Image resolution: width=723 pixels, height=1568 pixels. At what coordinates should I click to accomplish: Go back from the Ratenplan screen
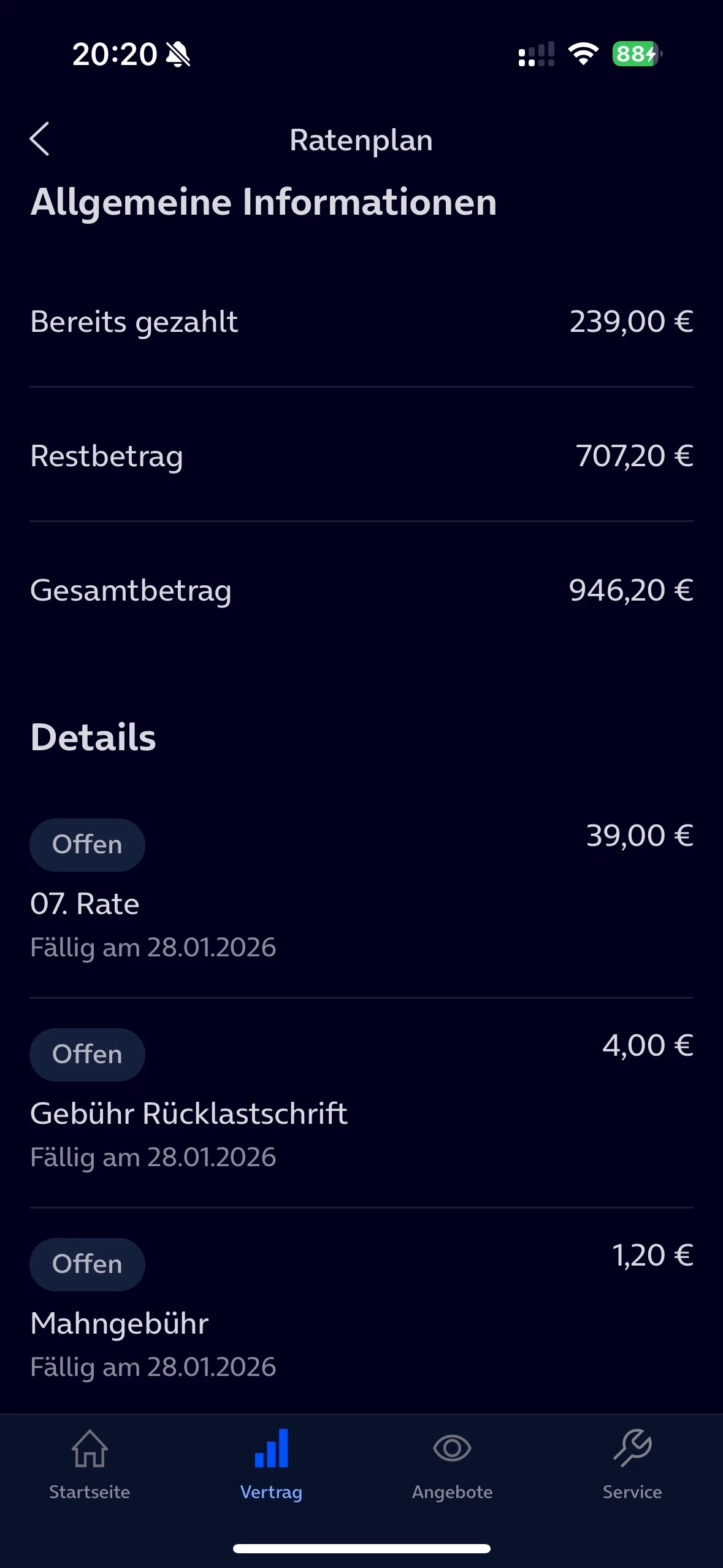pyautogui.click(x=40, y=139)
